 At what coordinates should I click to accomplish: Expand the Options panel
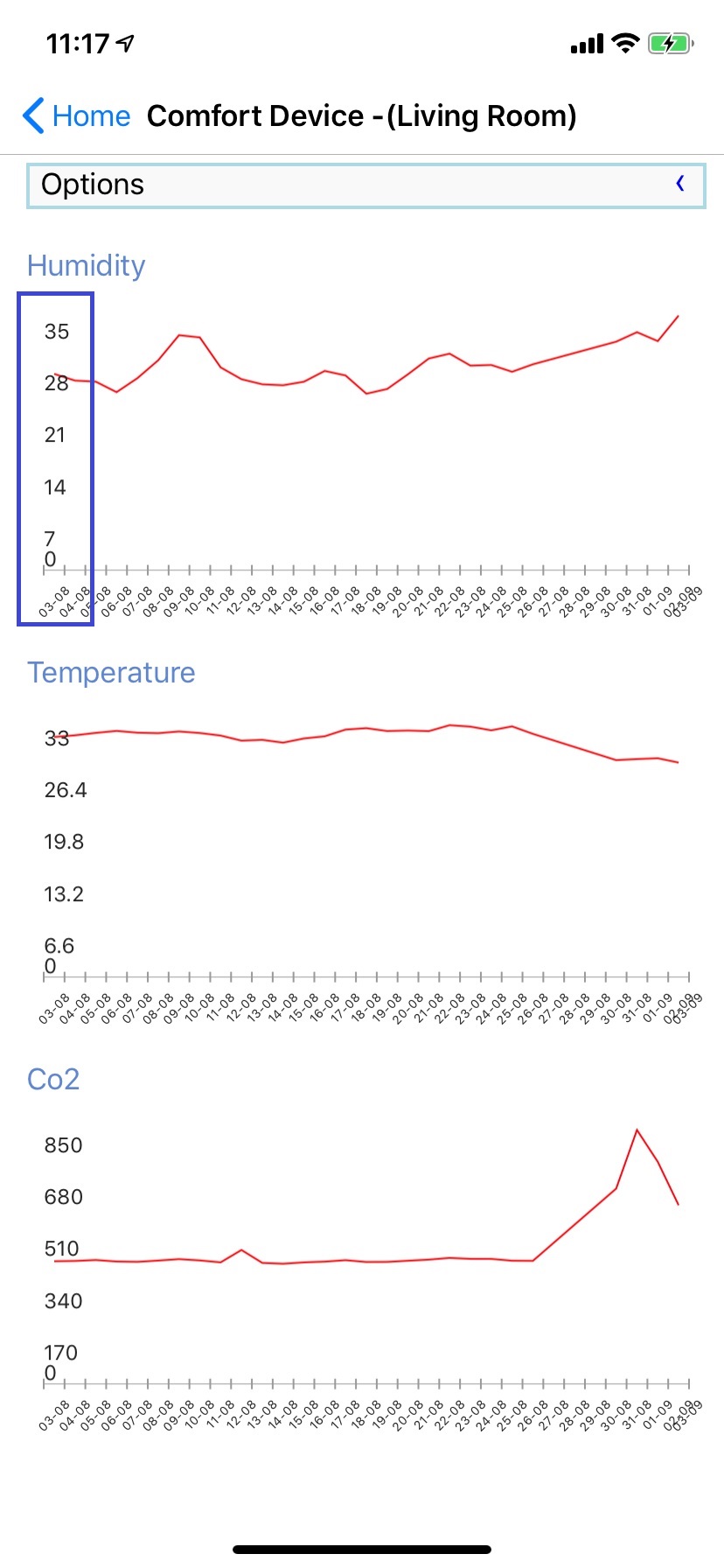[679, 184]
